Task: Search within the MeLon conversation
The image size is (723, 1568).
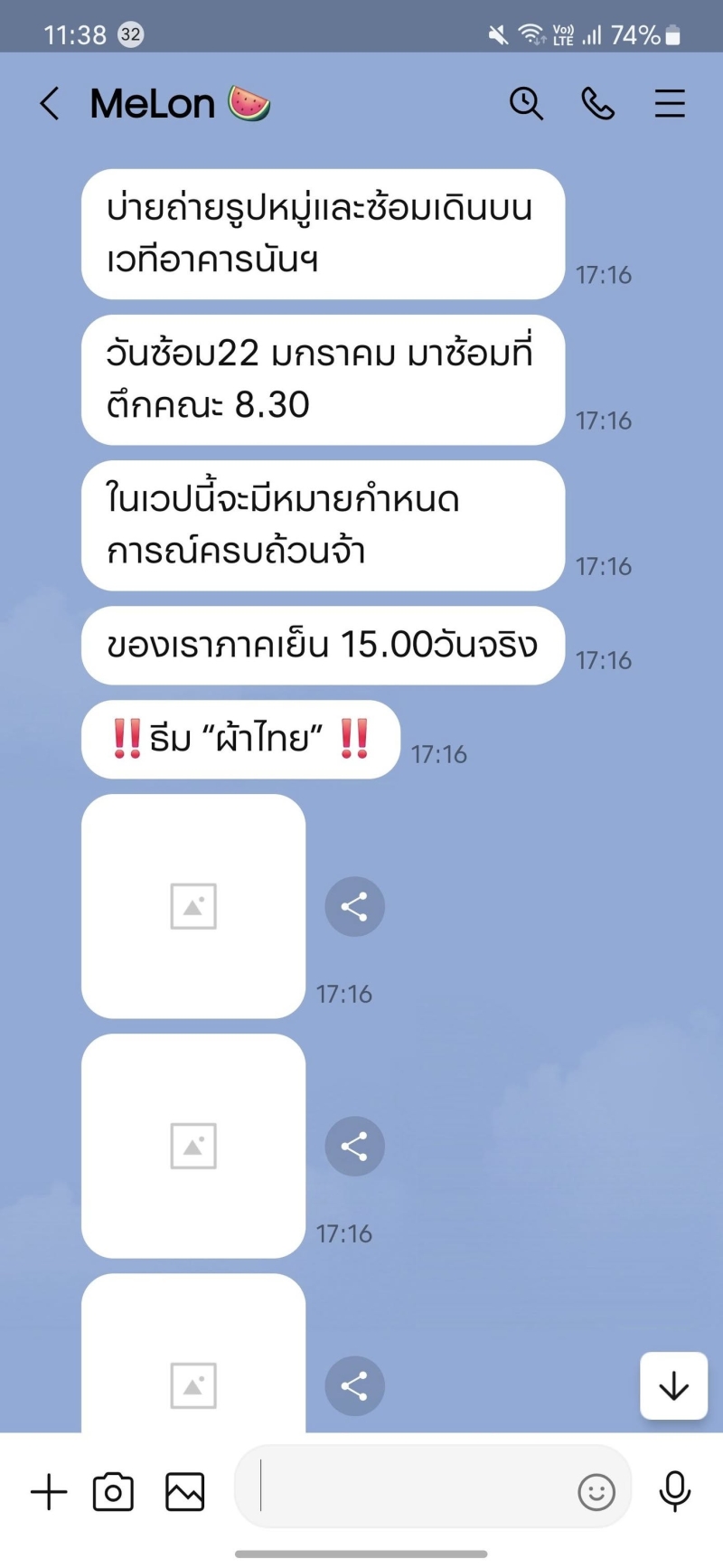Action: tap(526, 104)
